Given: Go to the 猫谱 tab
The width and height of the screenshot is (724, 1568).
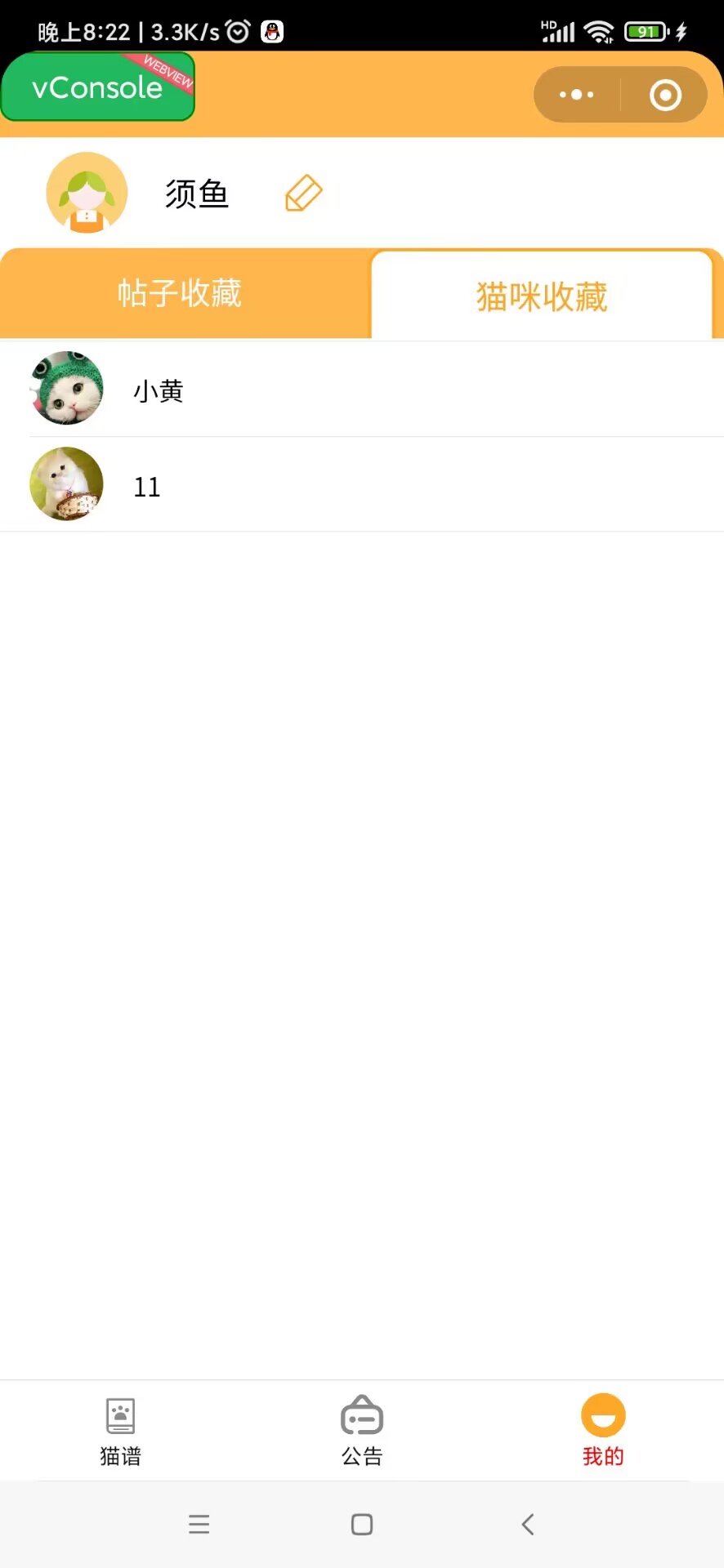Looking at the screenshot, I should click(120, 1431).
